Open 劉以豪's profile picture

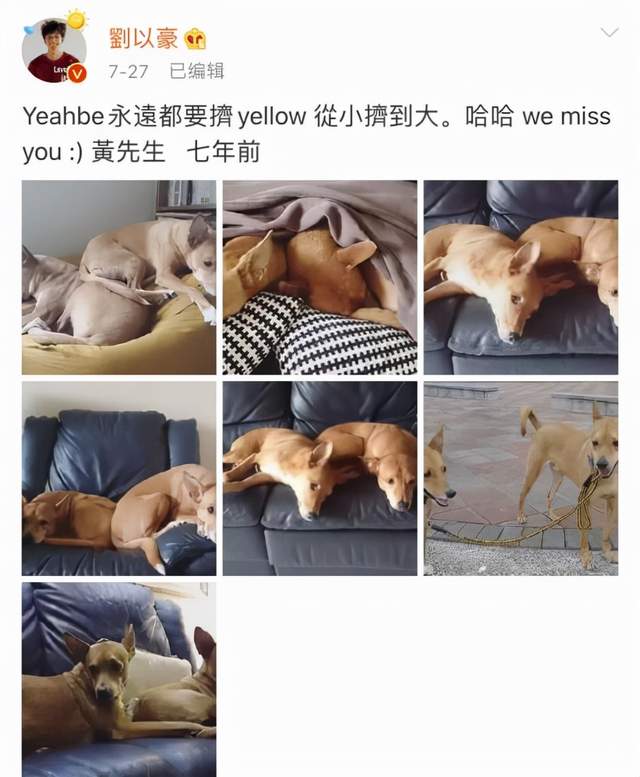(54, 50)
